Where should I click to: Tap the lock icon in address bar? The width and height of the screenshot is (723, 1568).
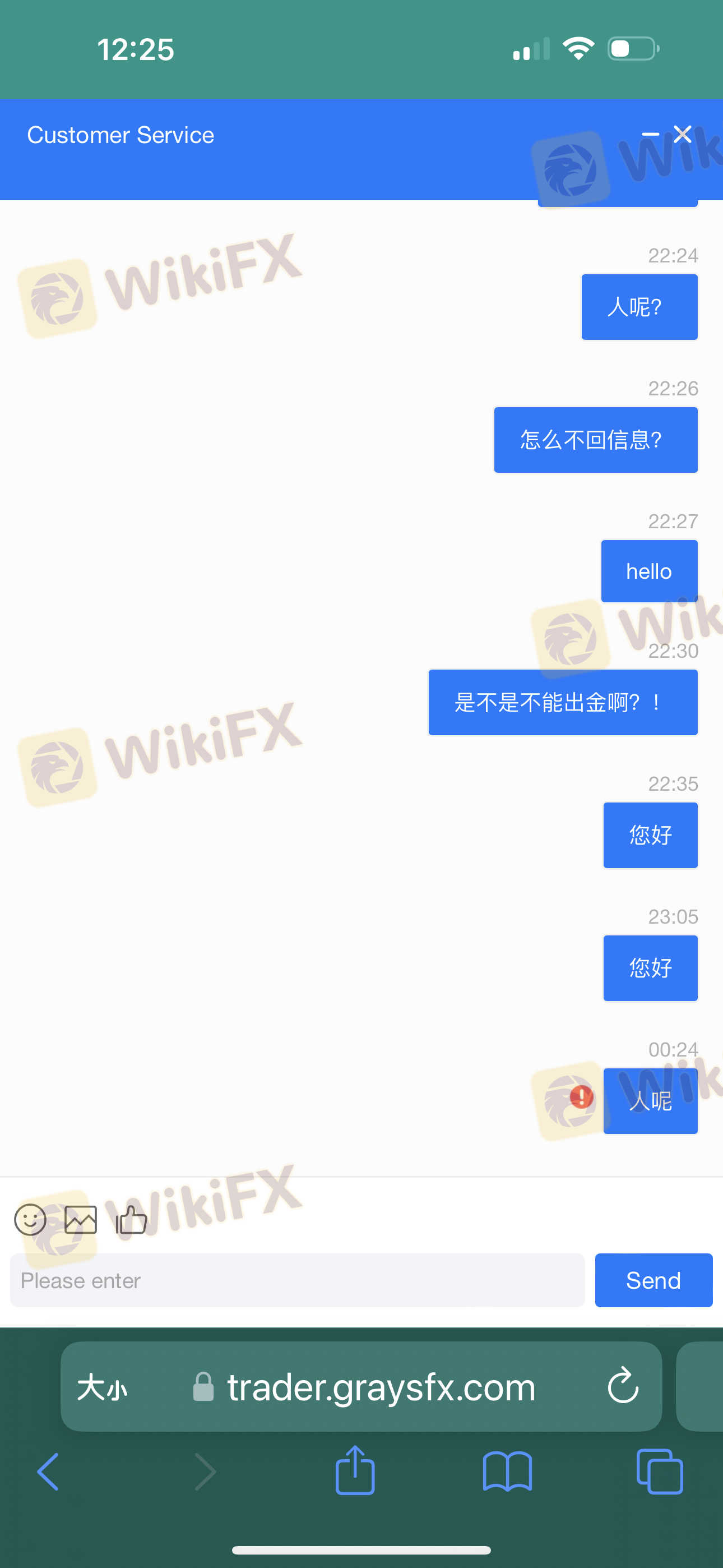[x=203, y=1389]
